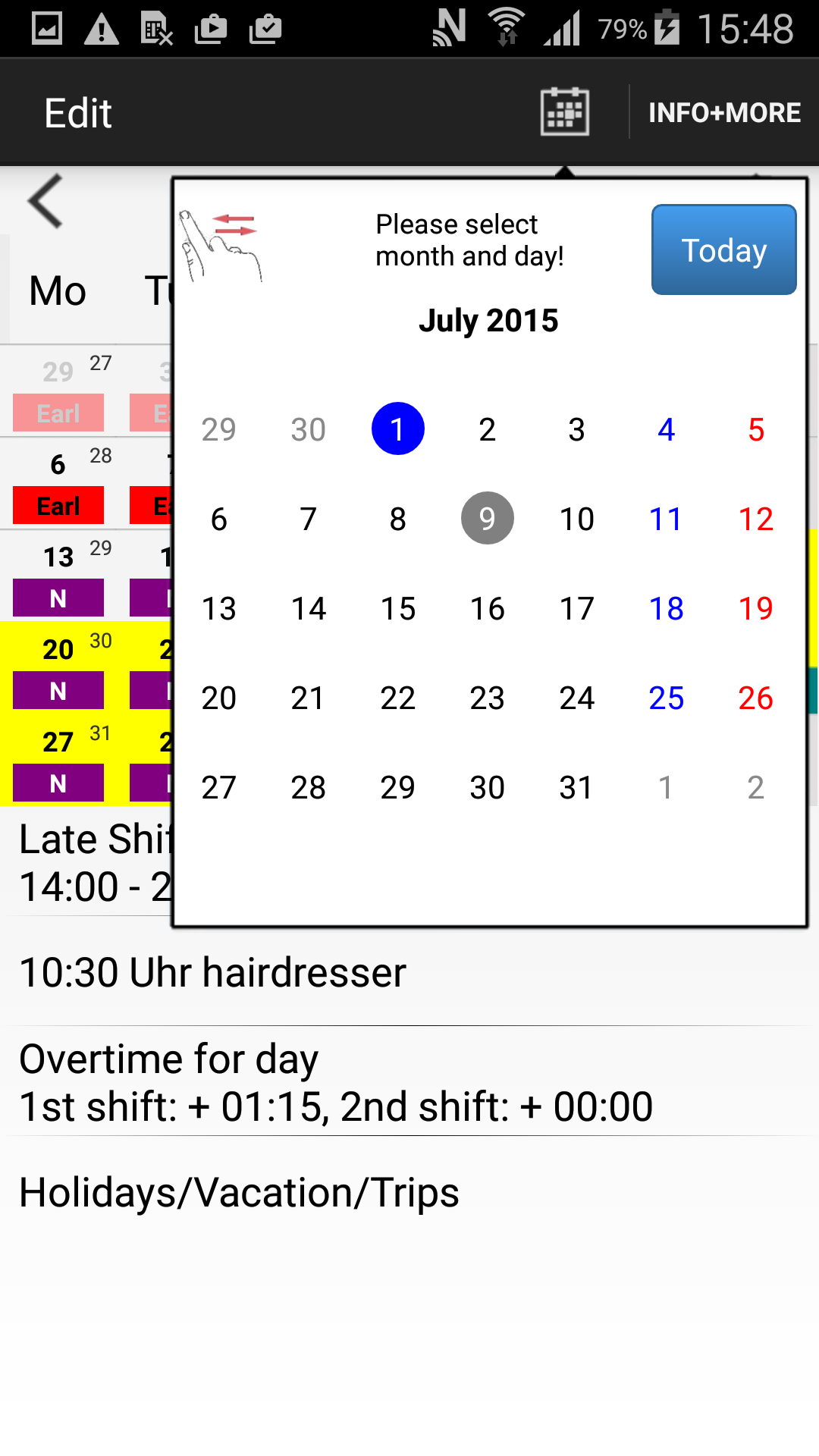Open the clipboard icon in the status bar

pyautogui.click(x=267, y=29)
